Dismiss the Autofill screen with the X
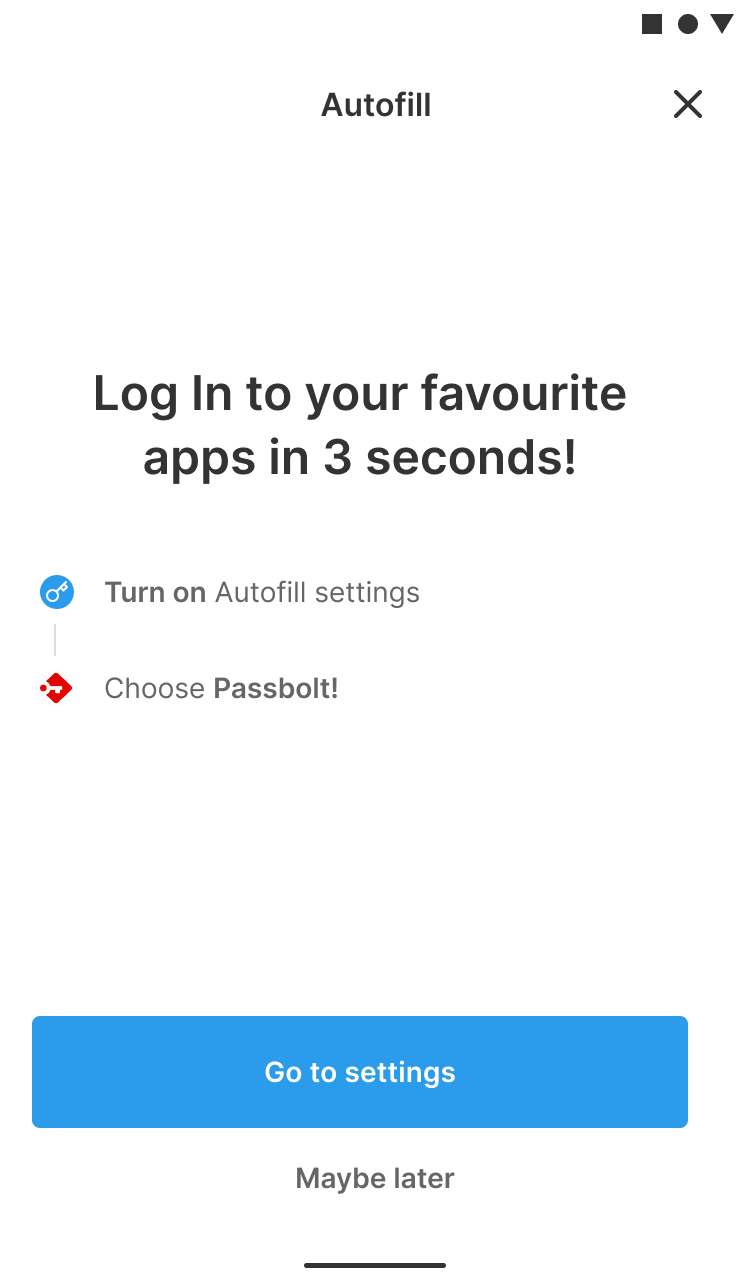 click(688, 104)
